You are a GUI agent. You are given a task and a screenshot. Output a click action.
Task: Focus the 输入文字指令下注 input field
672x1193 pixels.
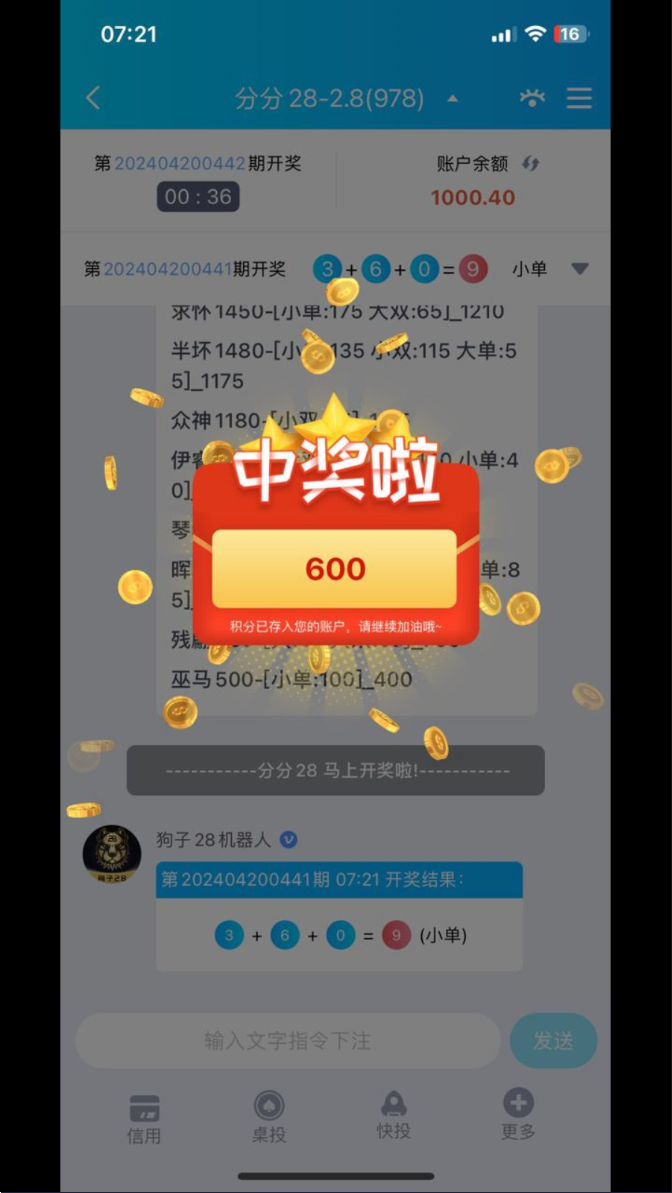(288, 1040)
